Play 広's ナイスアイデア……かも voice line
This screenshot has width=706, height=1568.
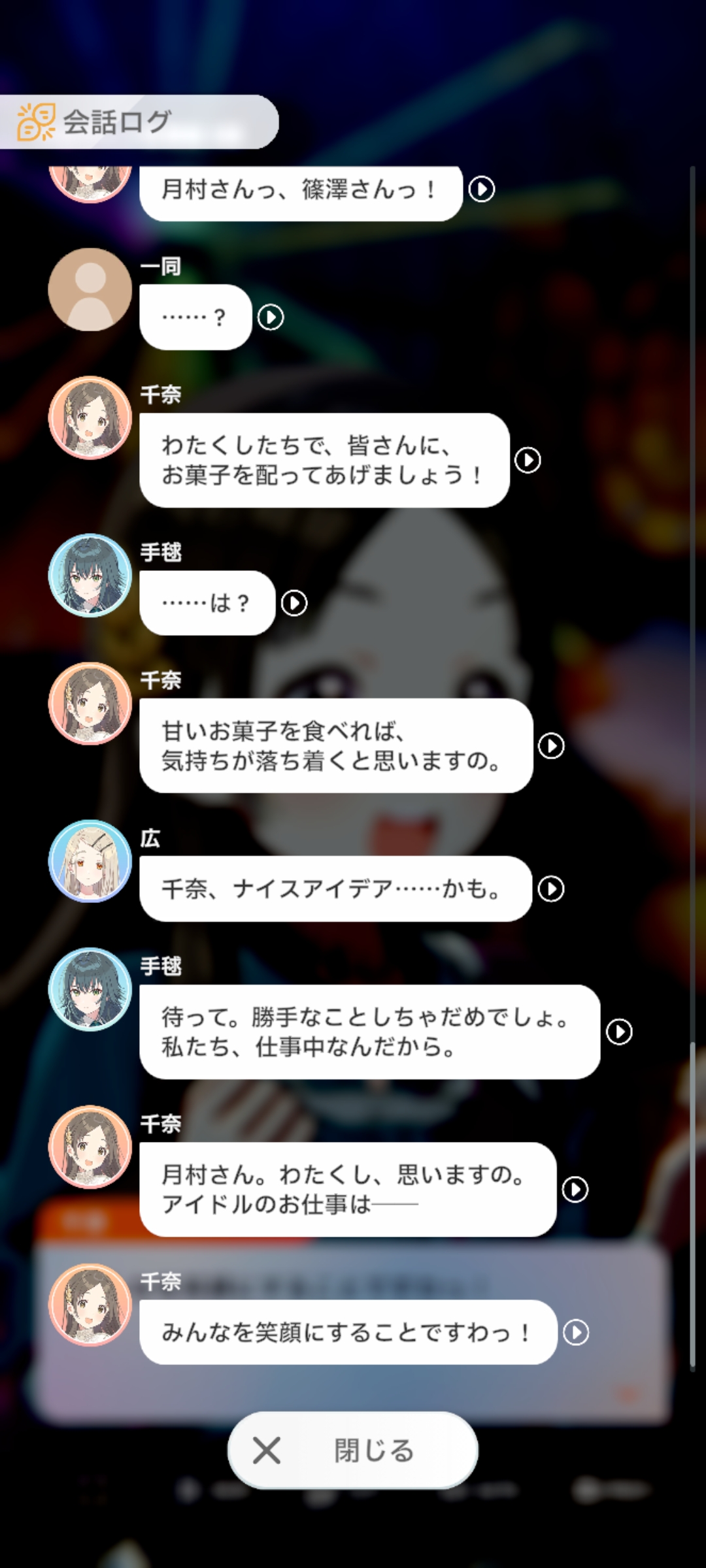(x=551, y=889)
